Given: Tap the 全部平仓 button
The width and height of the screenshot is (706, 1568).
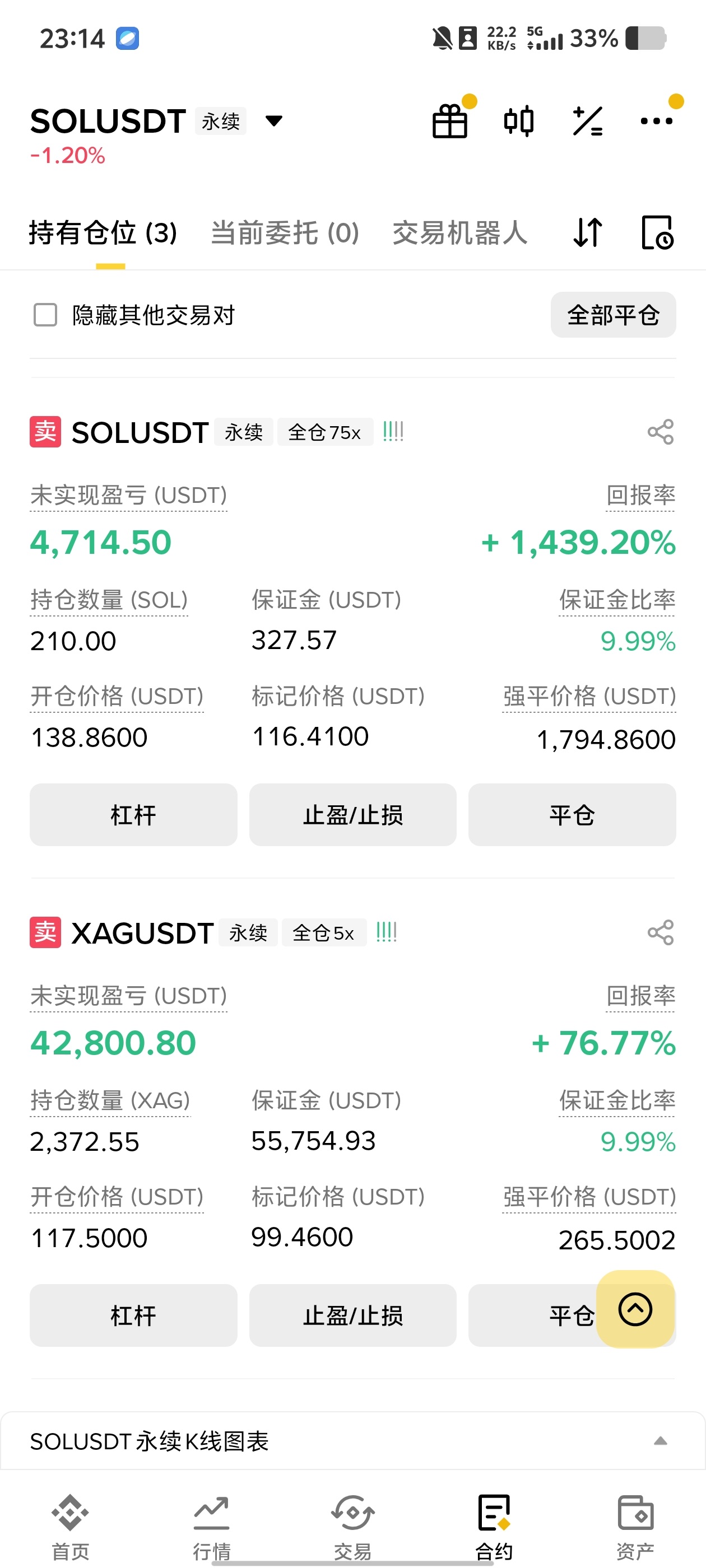Looking at the screenshot, I should pyautogui.click(x=613, y=315).
